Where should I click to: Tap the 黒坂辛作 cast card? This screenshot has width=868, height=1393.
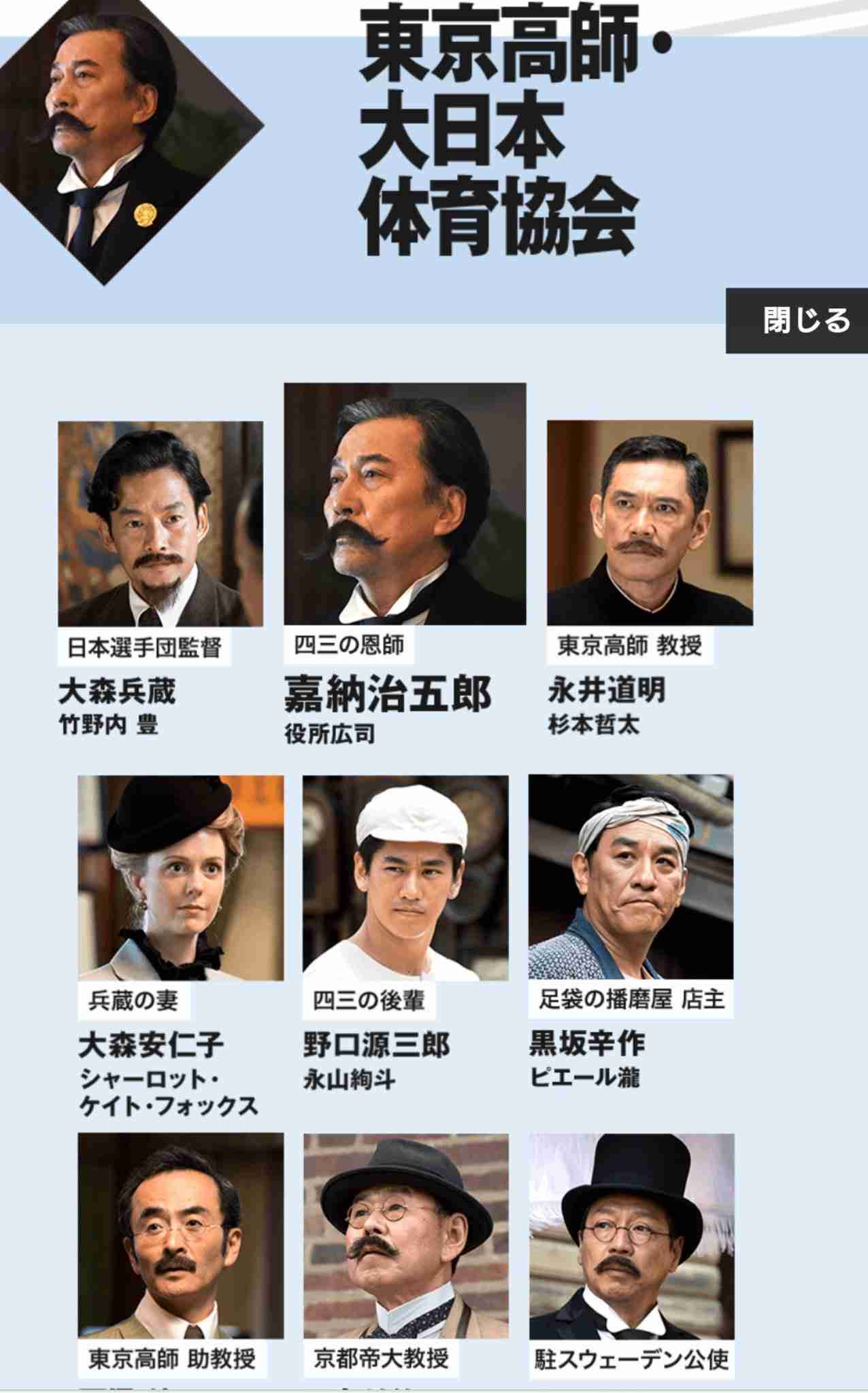(631, 877)
